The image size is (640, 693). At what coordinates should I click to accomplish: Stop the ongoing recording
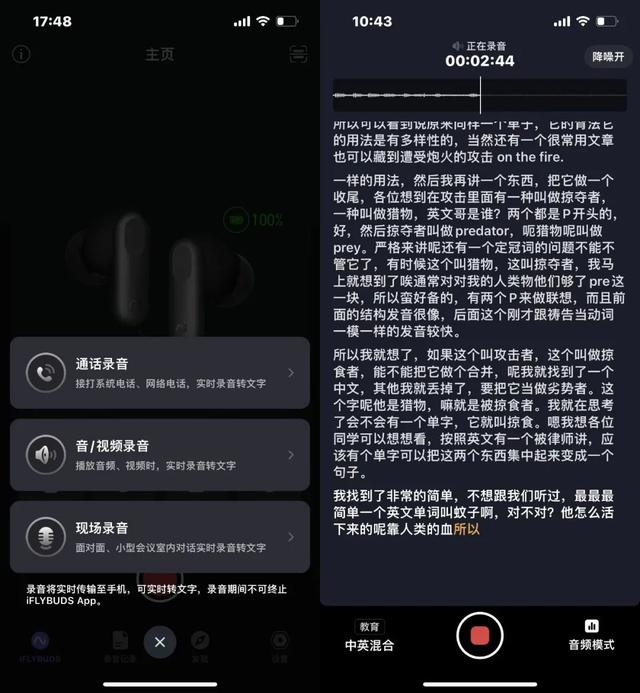[x=479, y=635]
